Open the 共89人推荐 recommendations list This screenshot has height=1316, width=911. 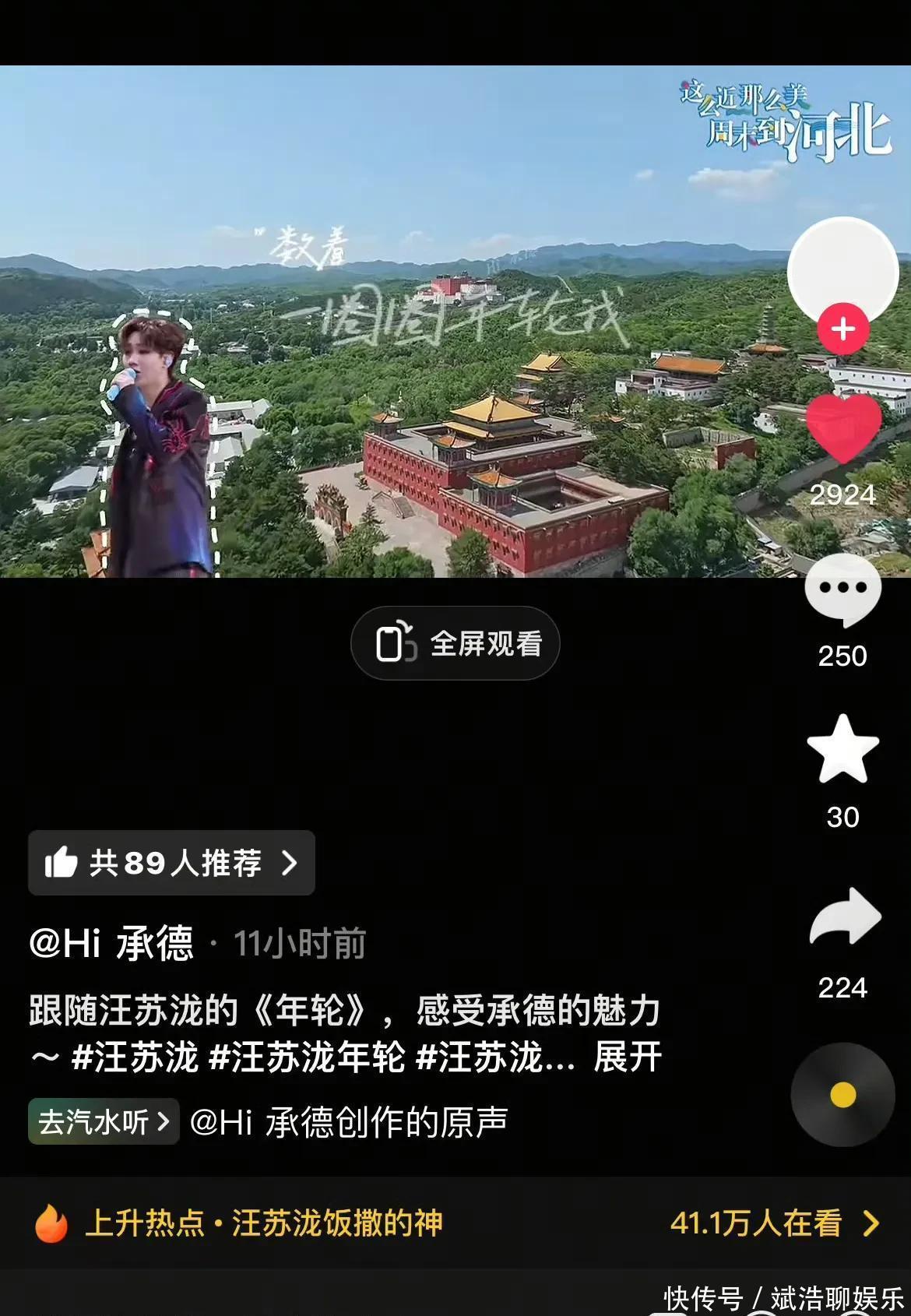pos(171,863)
